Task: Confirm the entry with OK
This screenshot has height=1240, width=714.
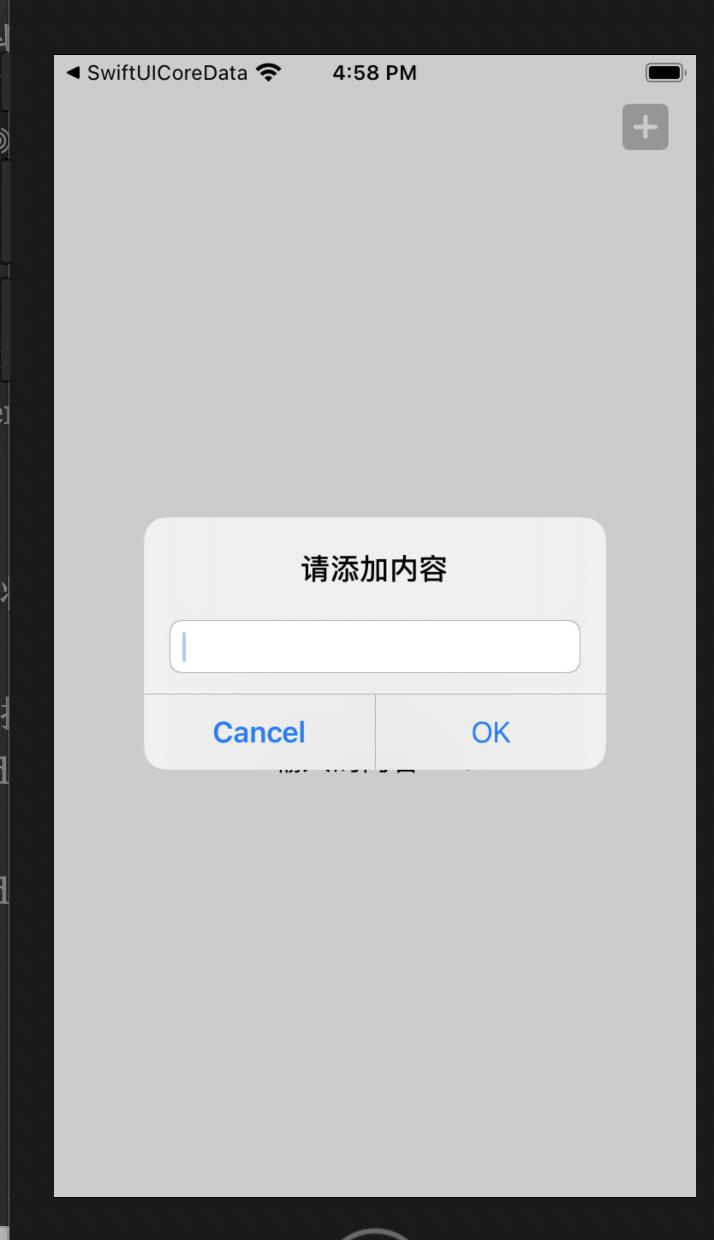Action: tap(491, 732)
